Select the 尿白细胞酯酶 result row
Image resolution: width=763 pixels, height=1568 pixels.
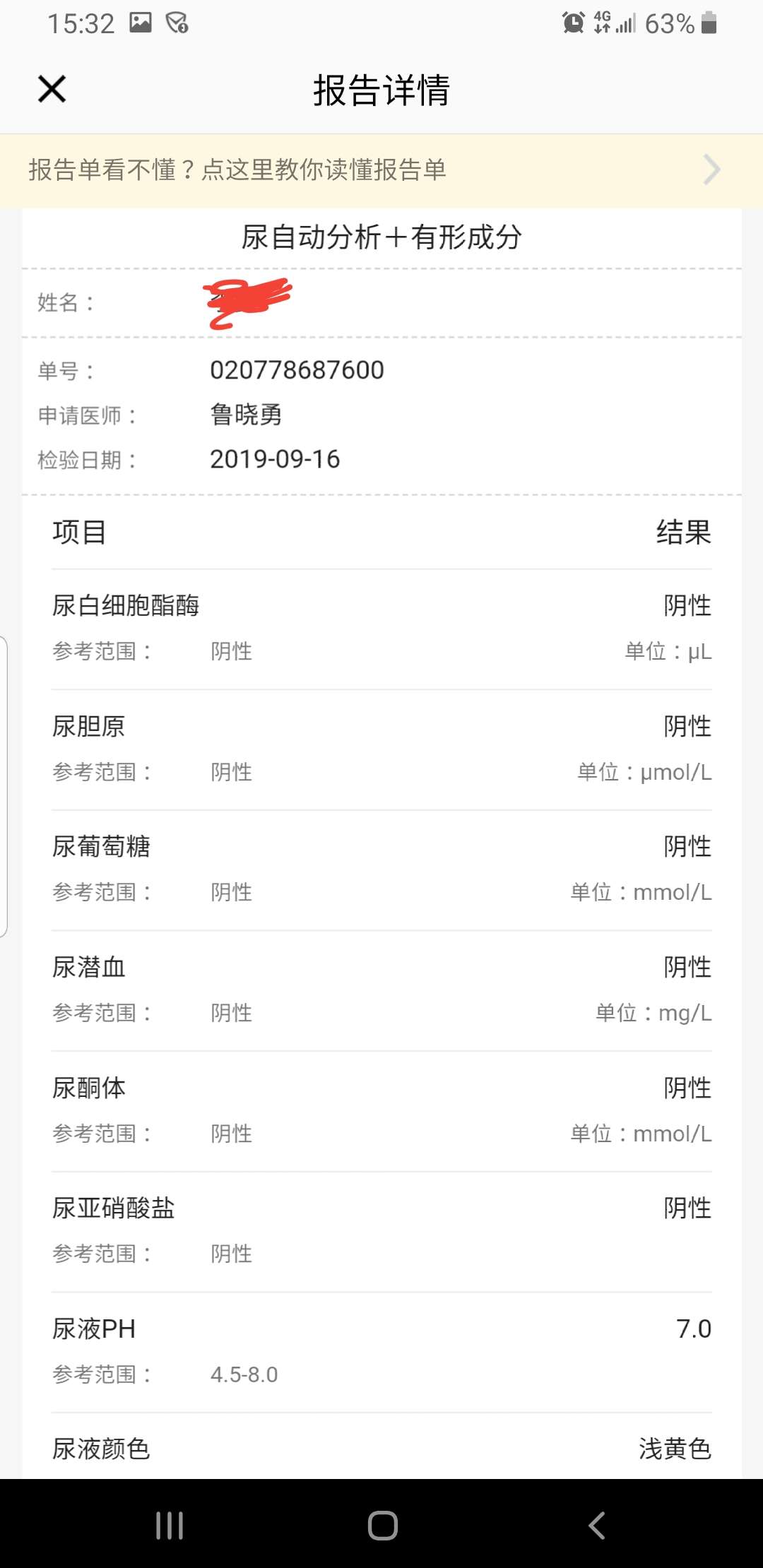coord(381,629)
